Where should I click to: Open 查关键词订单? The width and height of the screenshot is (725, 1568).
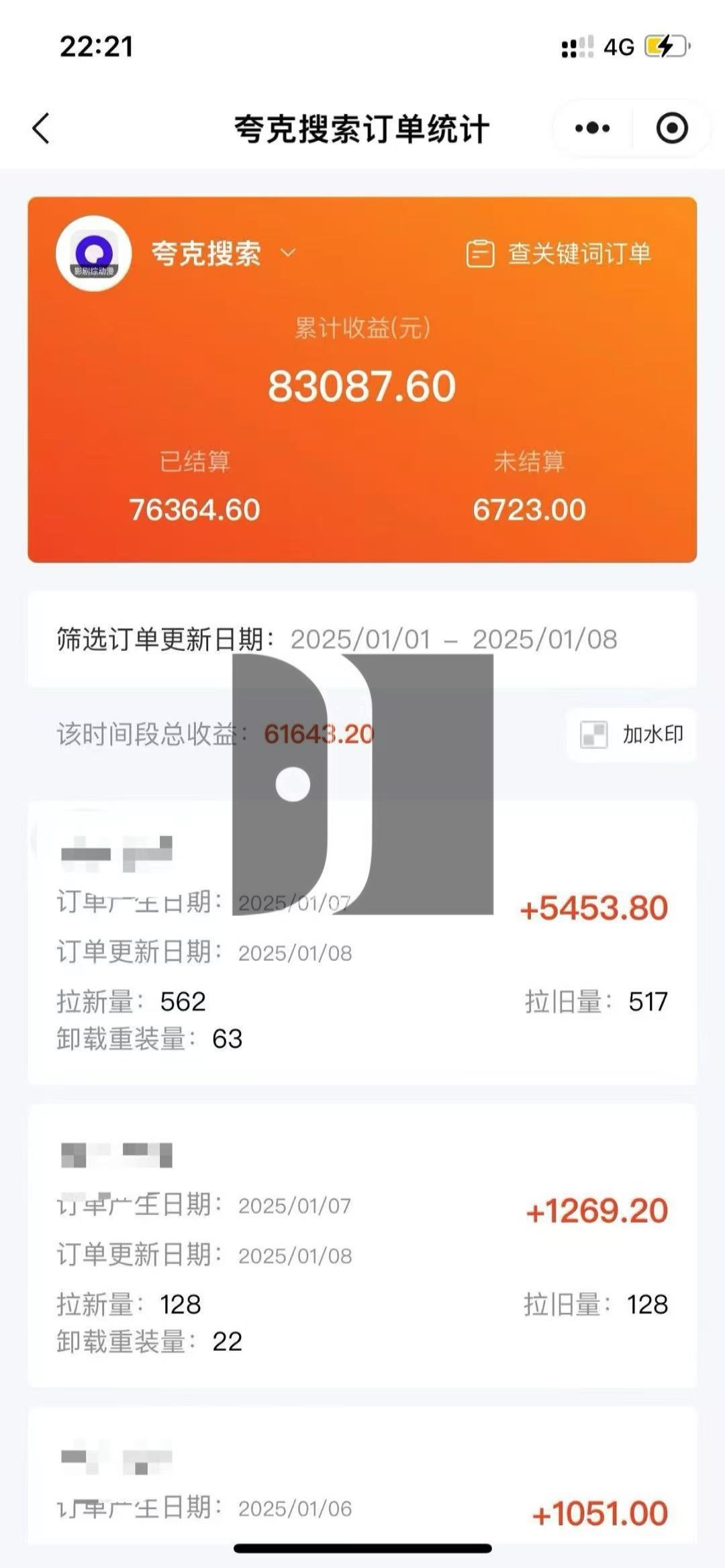[x=559, y=254]
